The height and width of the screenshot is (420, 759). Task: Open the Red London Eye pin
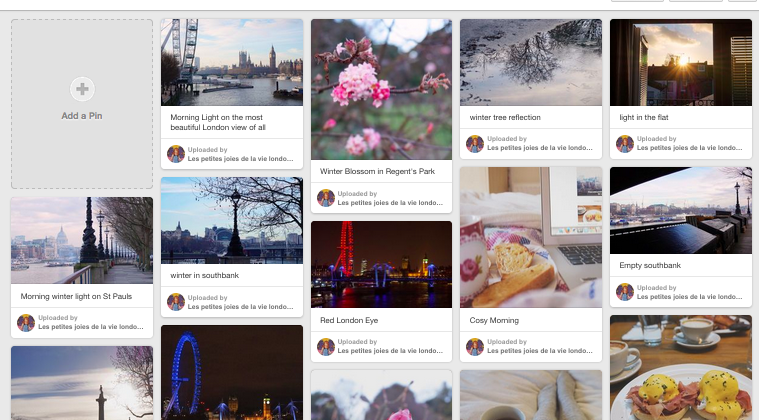coord(381,263)
